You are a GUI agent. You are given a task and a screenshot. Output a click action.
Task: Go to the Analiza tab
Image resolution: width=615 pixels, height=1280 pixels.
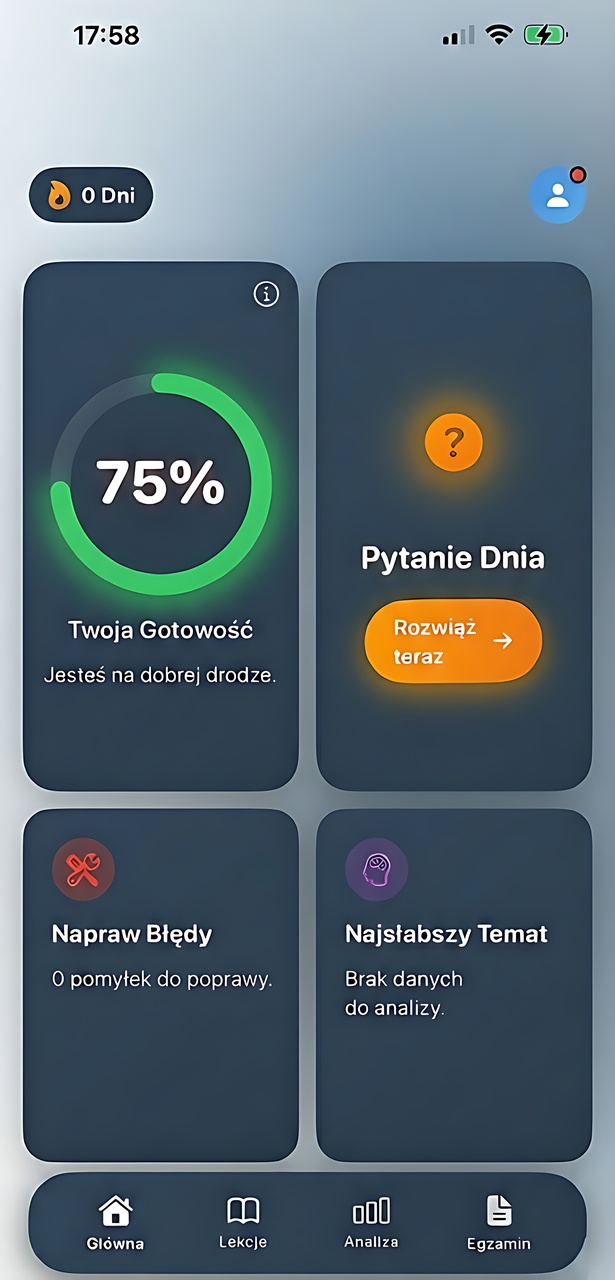[371, 1223]
